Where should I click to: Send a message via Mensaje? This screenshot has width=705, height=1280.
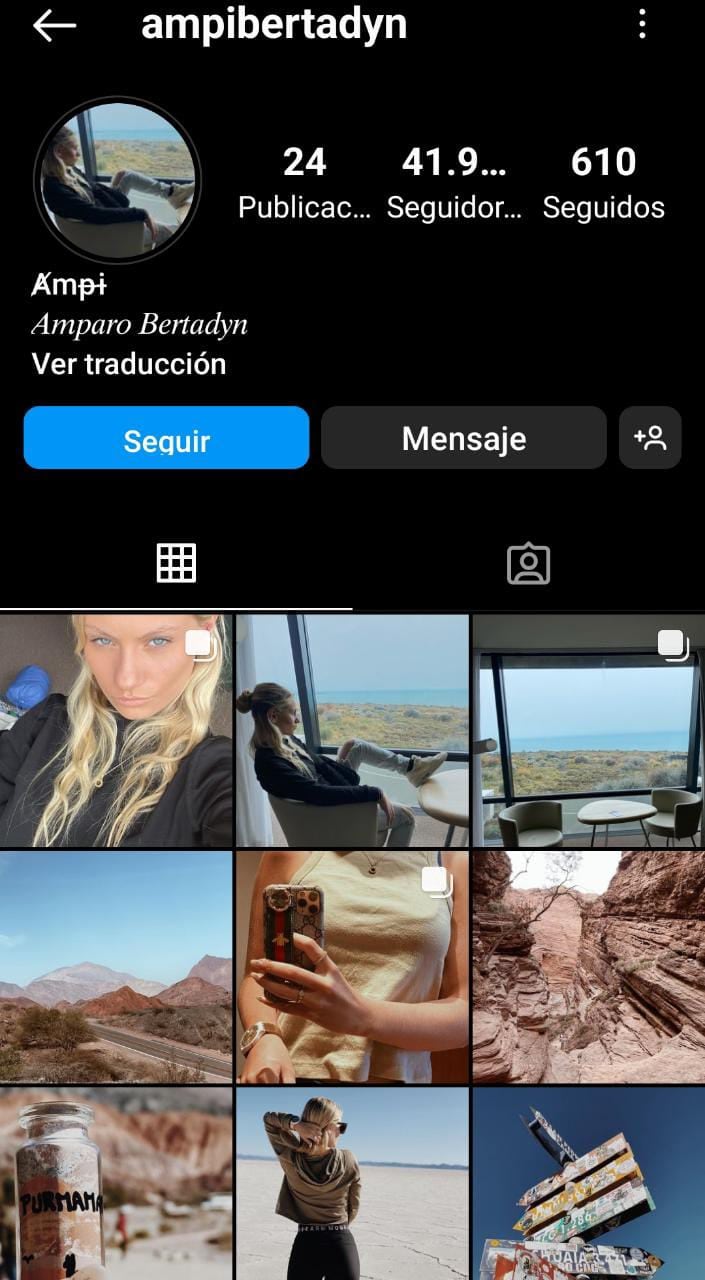pyautogui.click(x=463, y=438)
